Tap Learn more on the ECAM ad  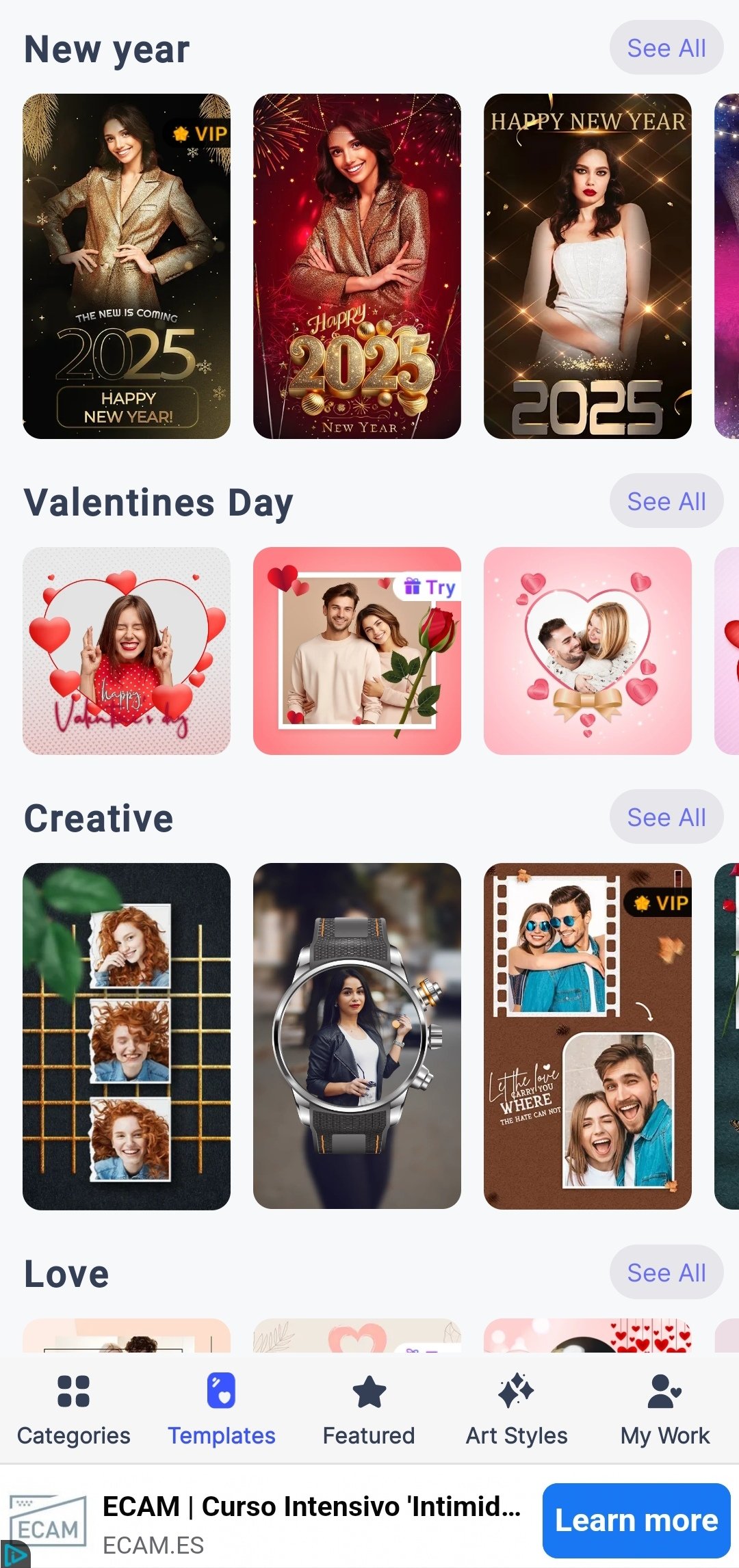coord(636,1521)
